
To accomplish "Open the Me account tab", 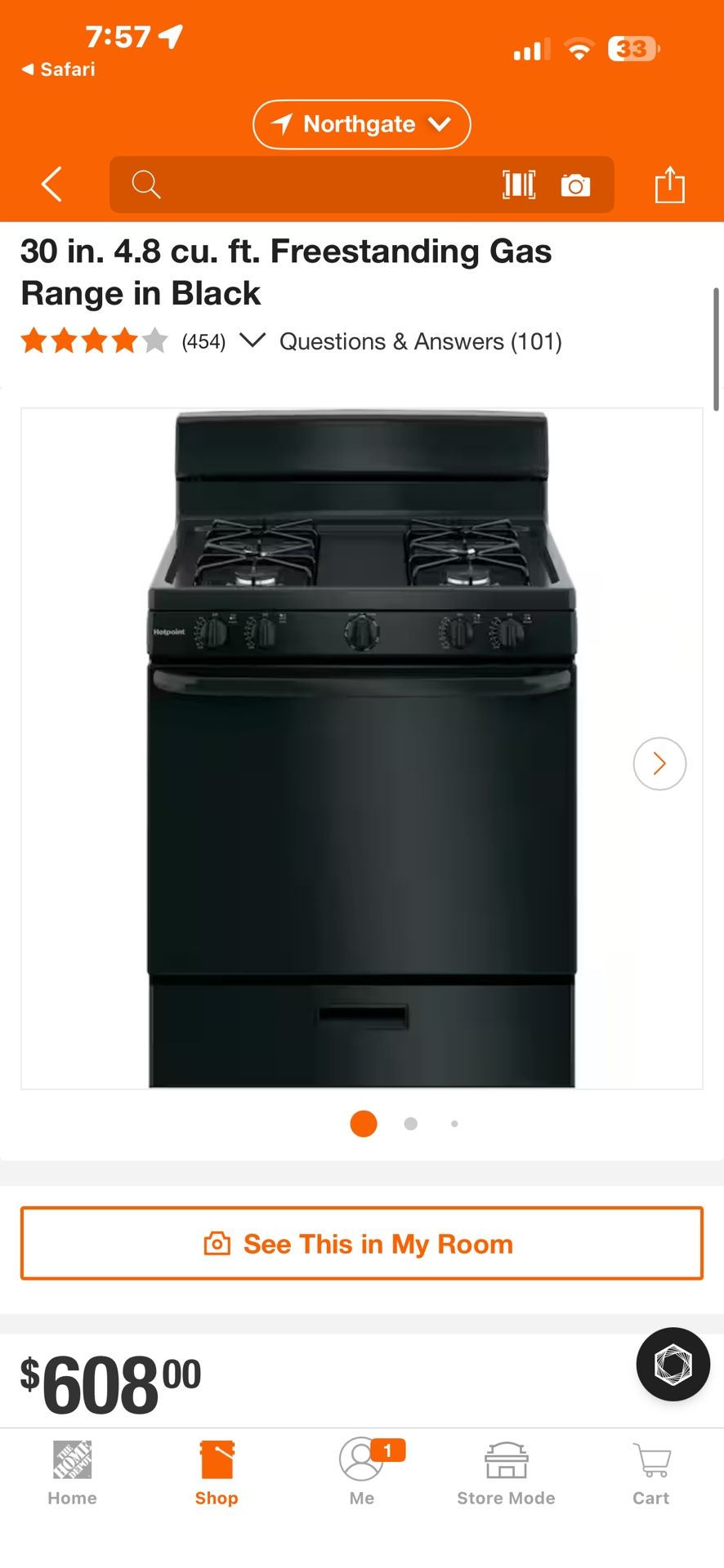I will click(362, 1472).
